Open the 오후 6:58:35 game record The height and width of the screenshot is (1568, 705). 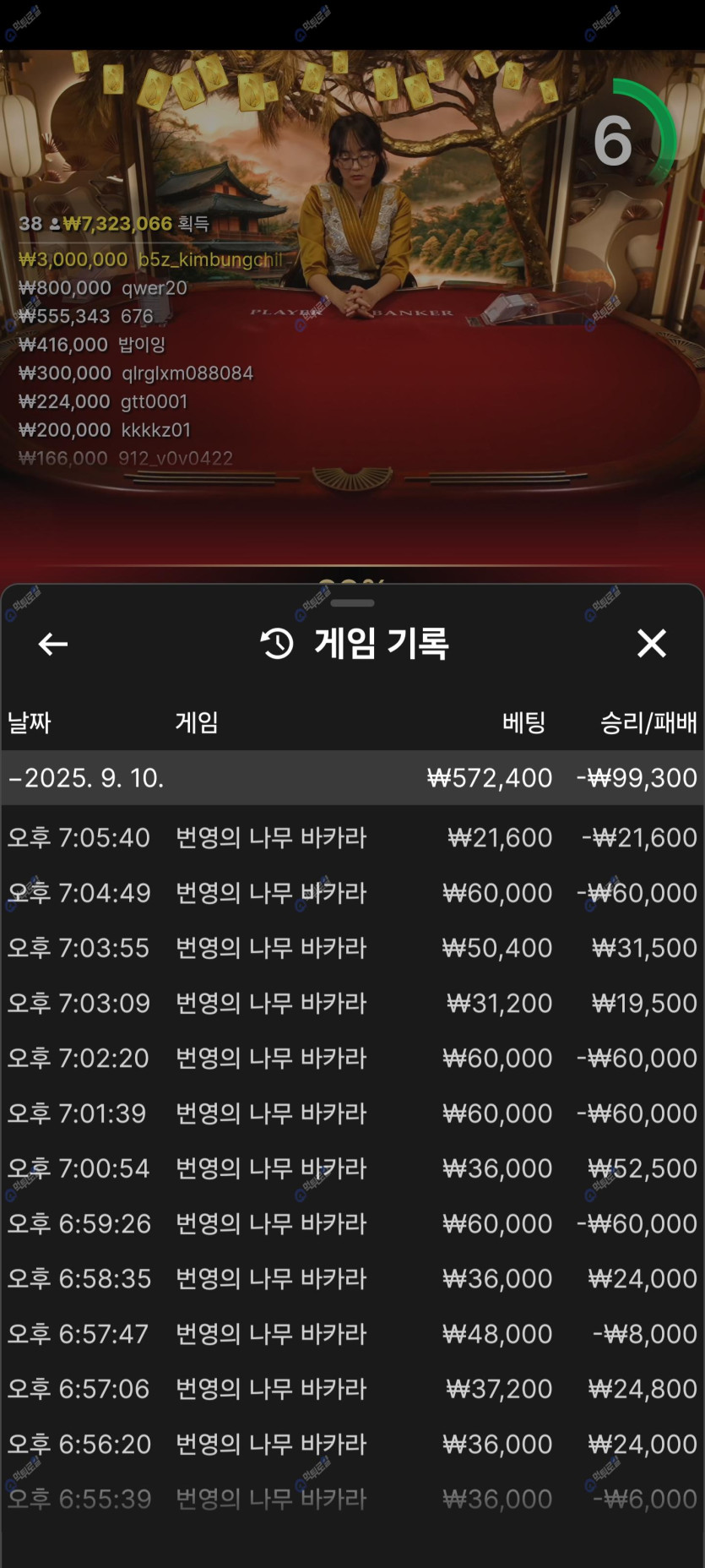tap(352, 1278)
